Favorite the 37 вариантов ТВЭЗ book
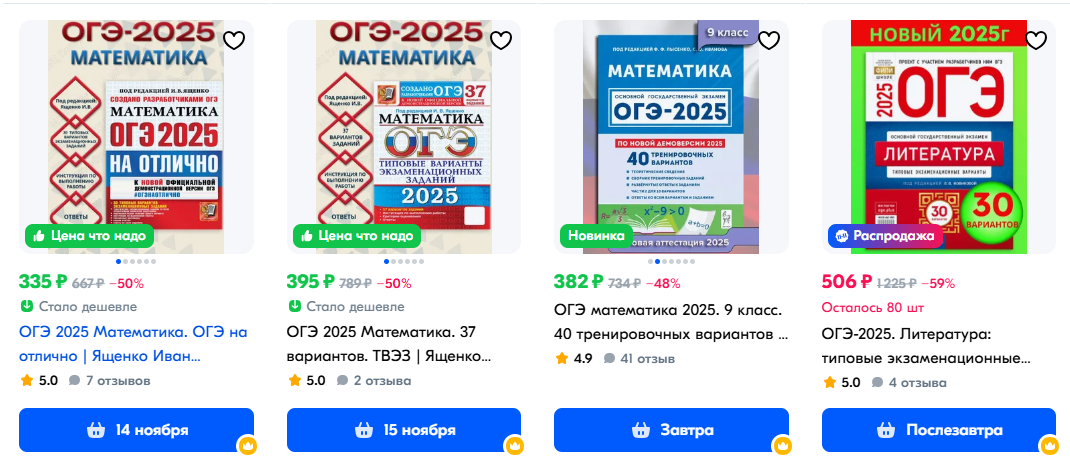The width and height of the screenshot is (1070, 465). (501, 41)
